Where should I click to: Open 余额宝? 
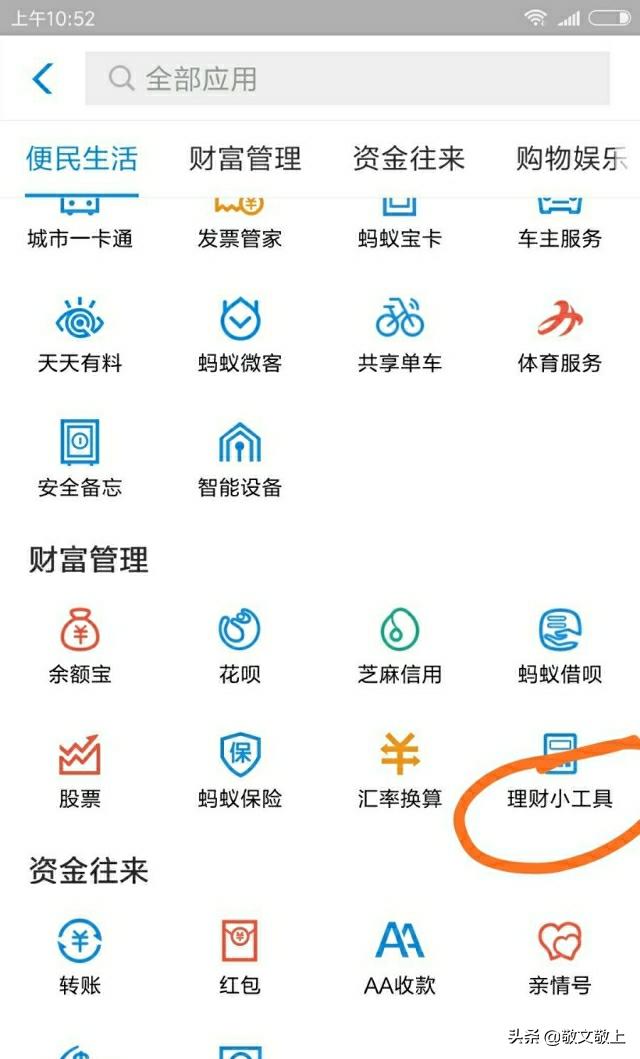80,646
